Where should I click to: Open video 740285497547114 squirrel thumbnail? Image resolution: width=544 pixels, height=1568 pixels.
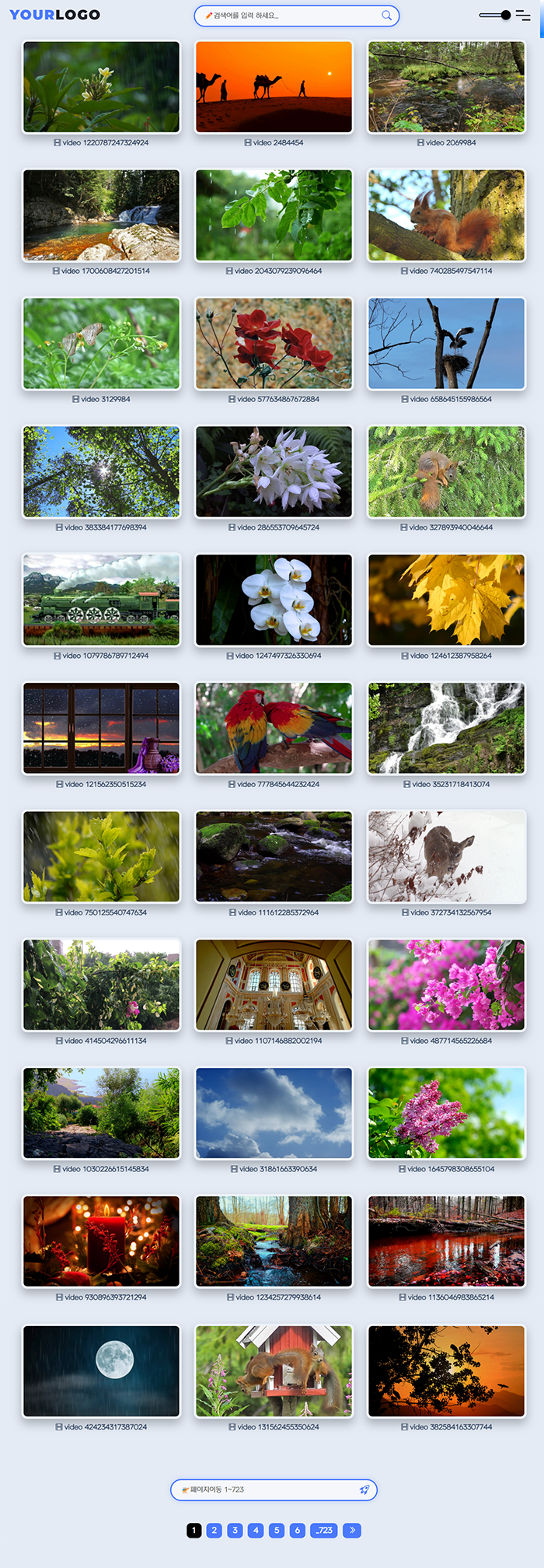click(x=446, y=215)
